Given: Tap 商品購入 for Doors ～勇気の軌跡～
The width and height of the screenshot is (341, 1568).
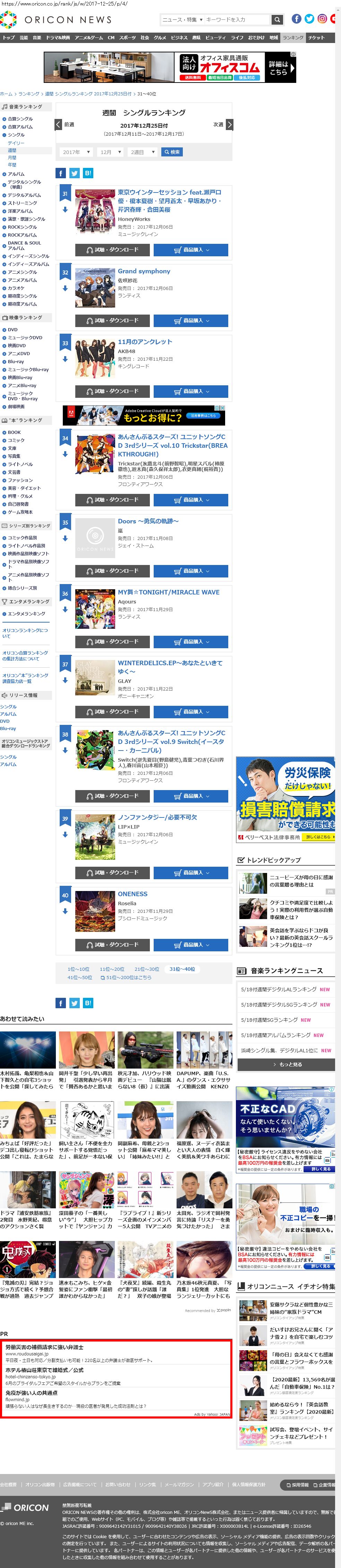Looking at the screenshot, I should (191, 571).
